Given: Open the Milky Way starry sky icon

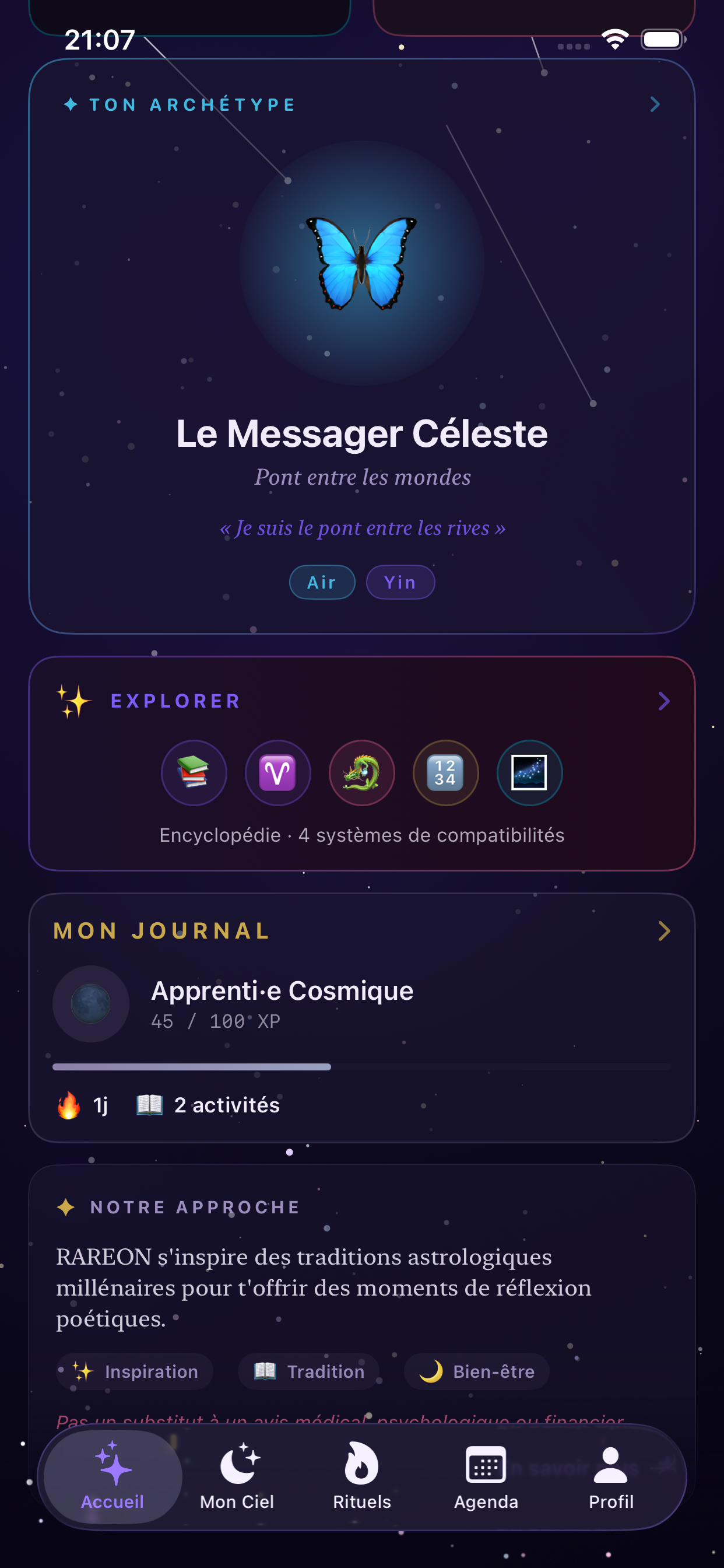Looking at the screenshot, I should (529, 772).
